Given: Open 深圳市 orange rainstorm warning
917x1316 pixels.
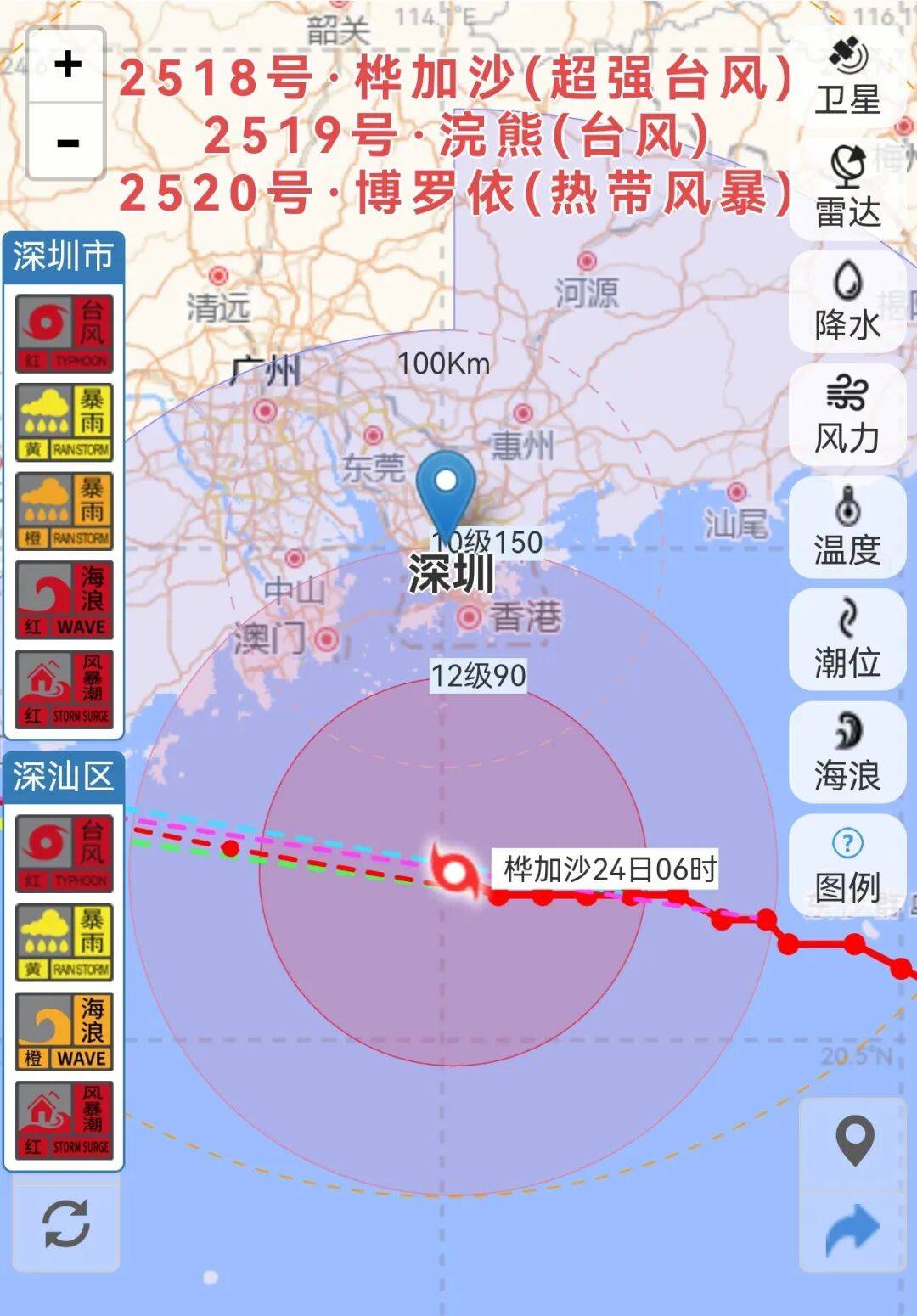Looking at the screenshot, I should 65,511.
